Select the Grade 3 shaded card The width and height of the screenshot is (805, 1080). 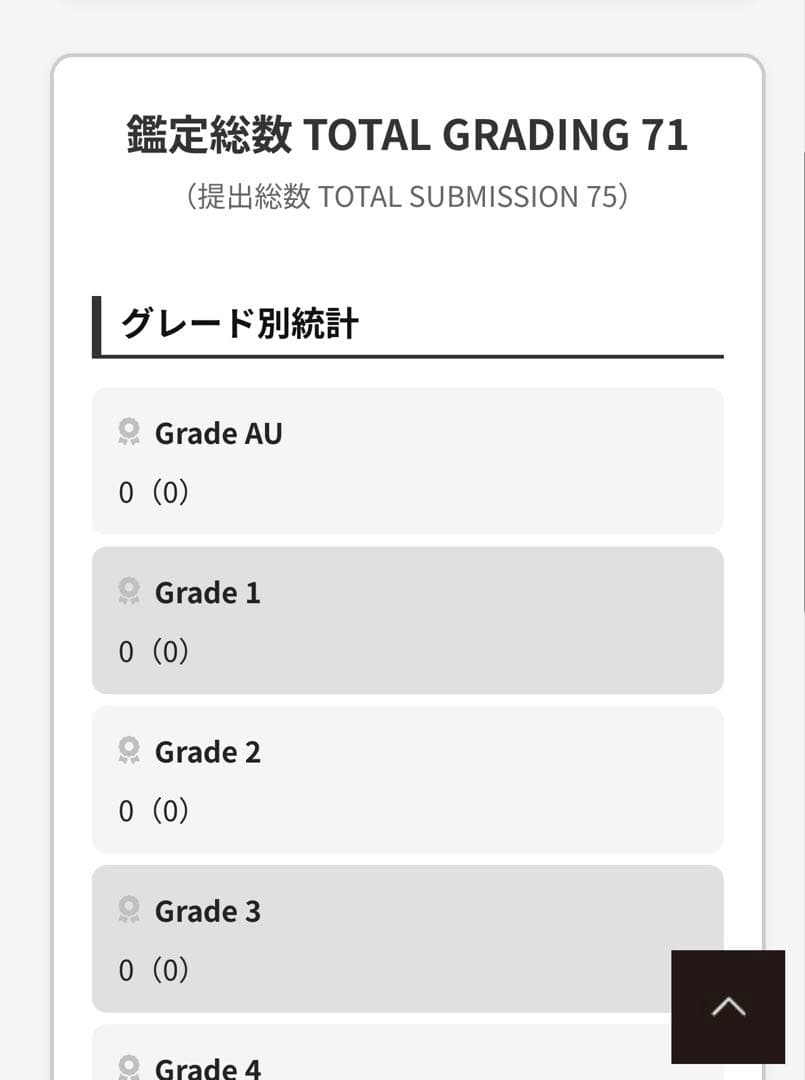click(x=407, y=938)
